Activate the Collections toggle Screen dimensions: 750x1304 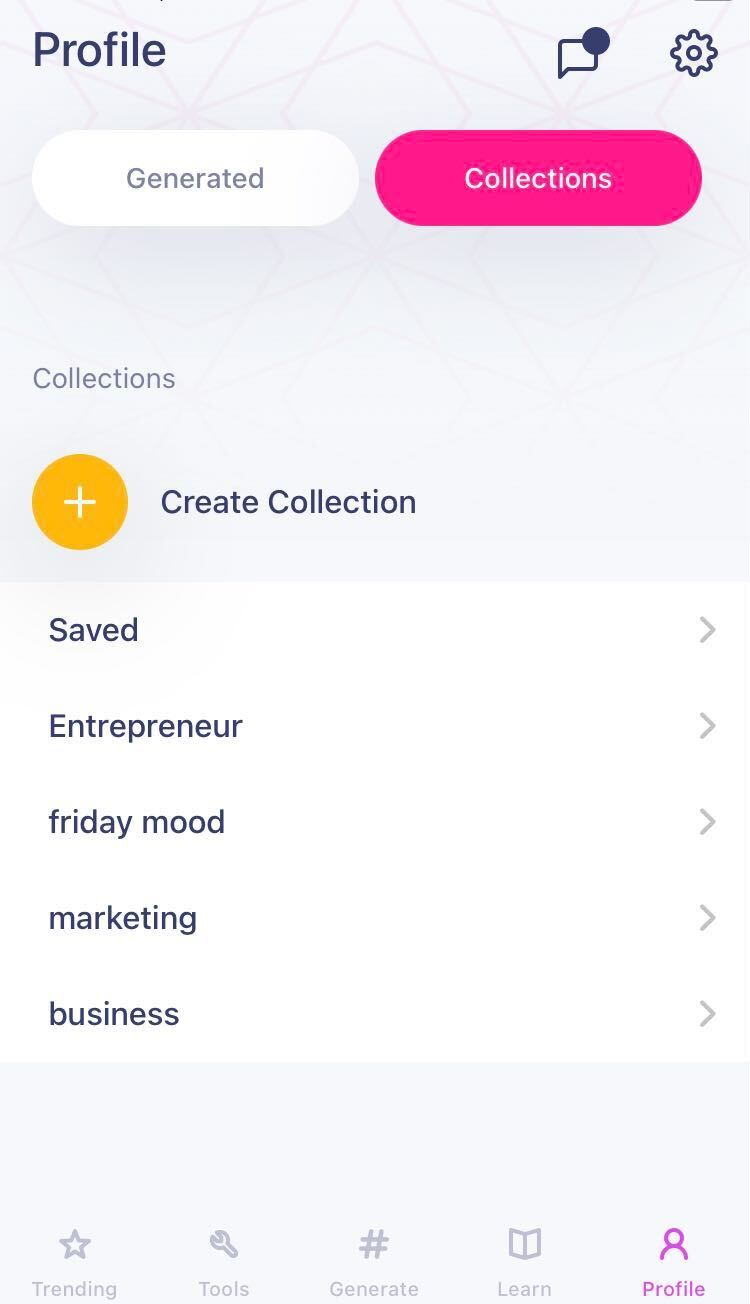pos(538,178)
